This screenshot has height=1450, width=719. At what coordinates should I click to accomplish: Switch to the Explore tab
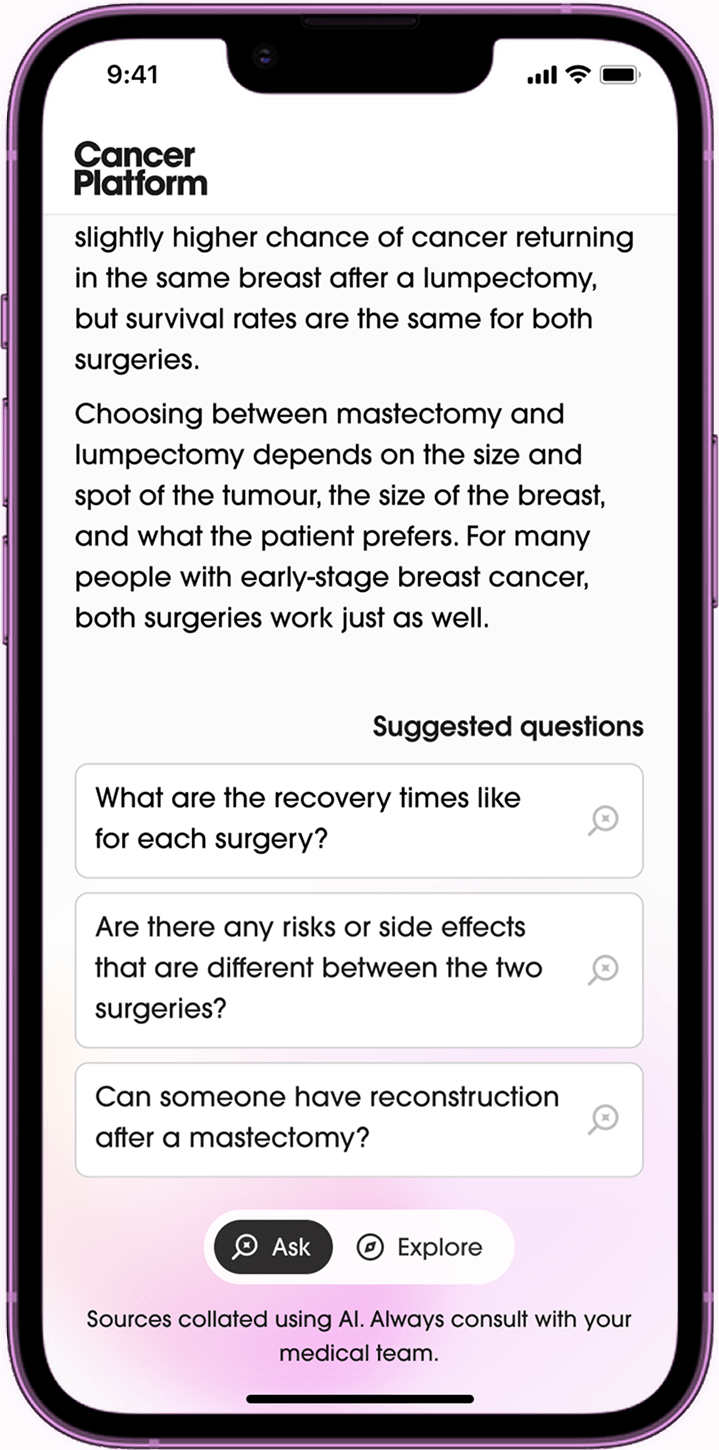click(420, 1247)
